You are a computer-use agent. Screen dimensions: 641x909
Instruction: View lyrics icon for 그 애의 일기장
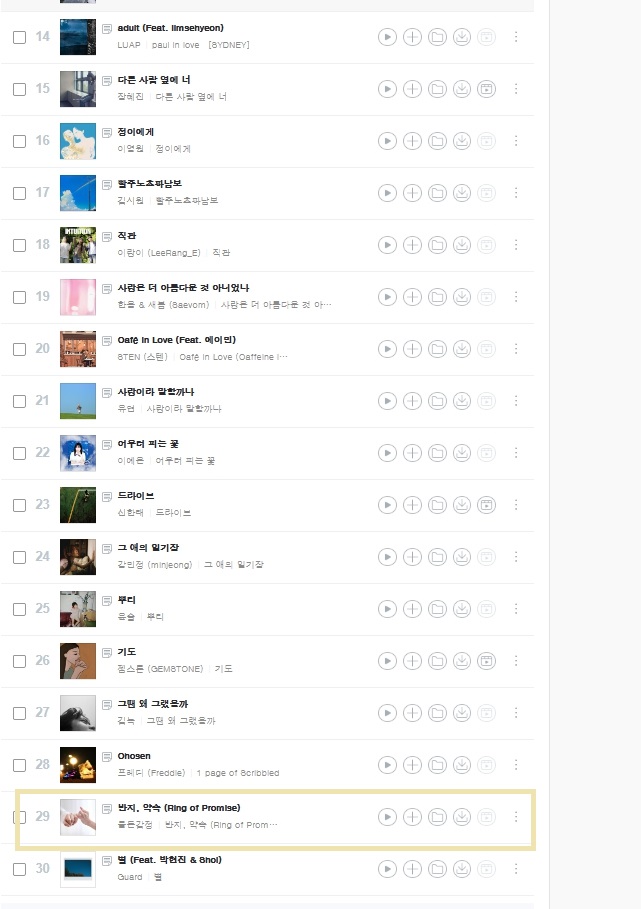coord(107,548)
